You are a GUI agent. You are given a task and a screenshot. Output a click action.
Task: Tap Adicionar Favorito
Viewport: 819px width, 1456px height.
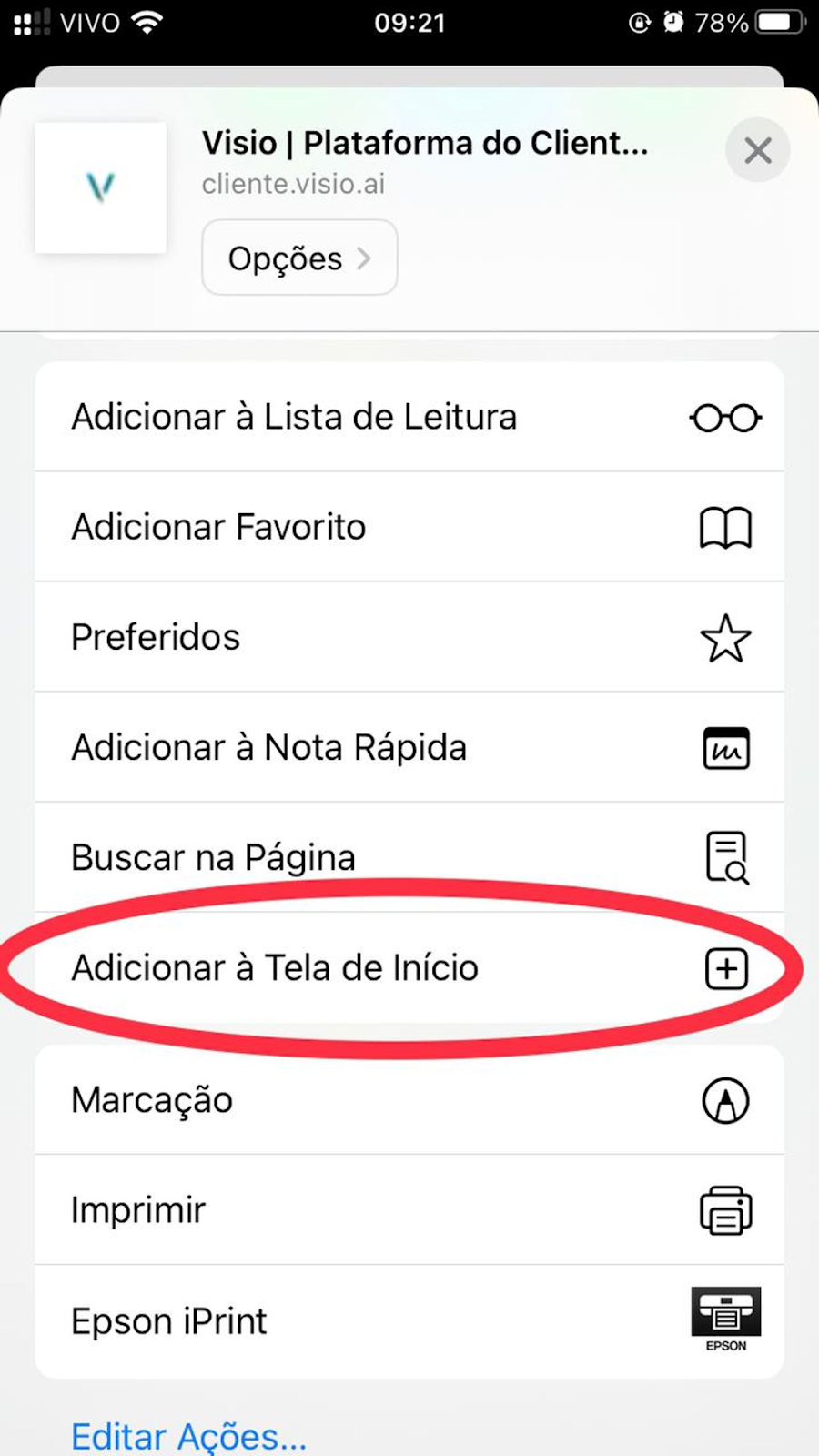(x=409, y=527)
